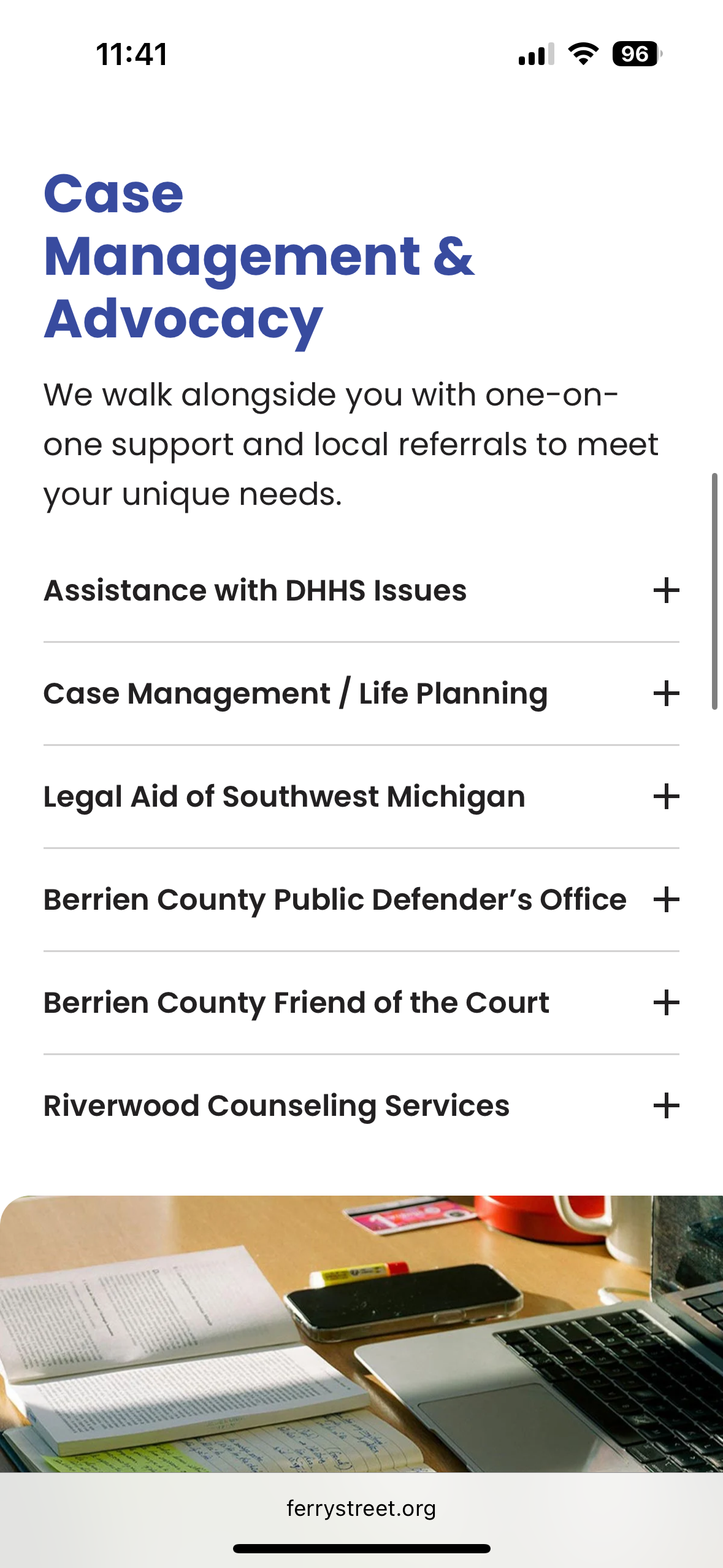The height and width of the screenshot is (1568, 723).
Task: Show Berrien County Friend of the Court info
Action: point(361,1003)
